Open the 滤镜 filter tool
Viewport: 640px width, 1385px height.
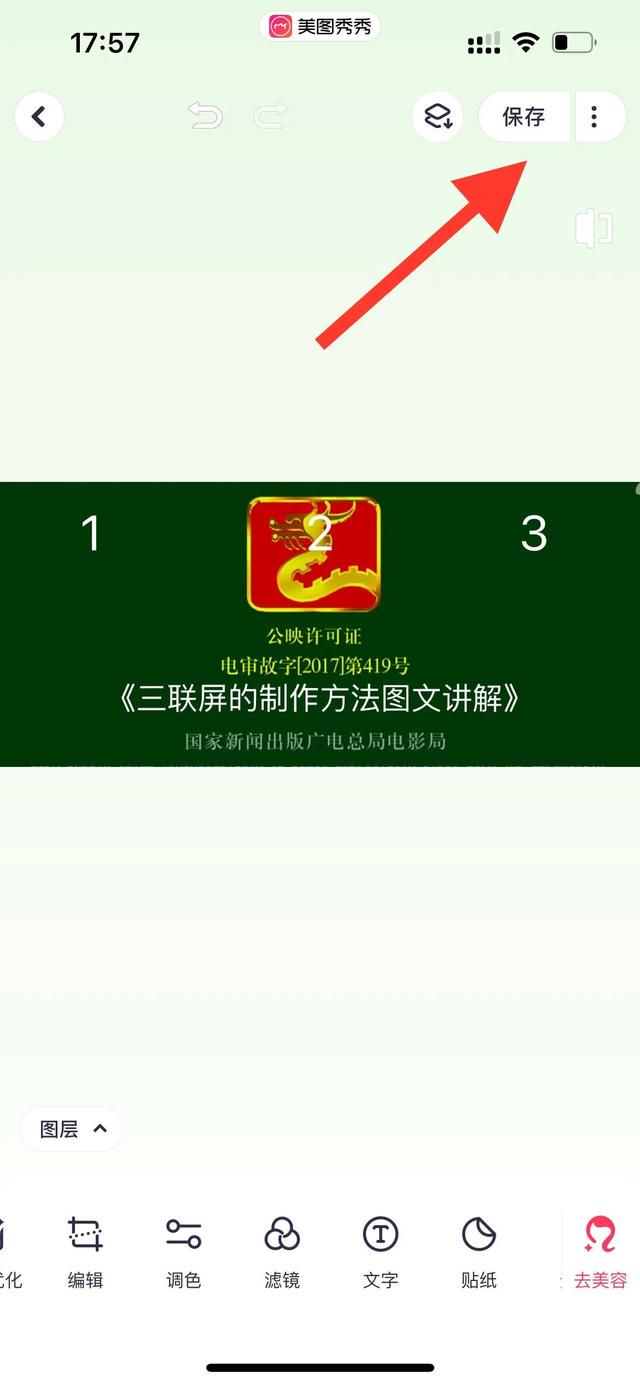[282, 1252]
